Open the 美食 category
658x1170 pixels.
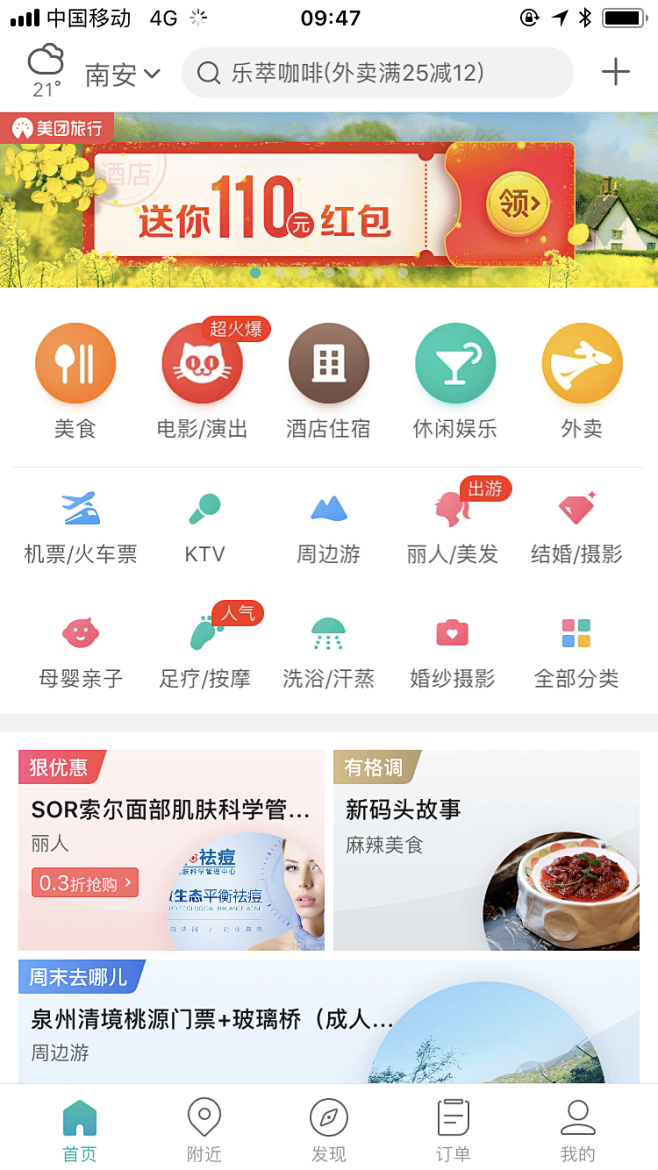(x=75, y=381)
